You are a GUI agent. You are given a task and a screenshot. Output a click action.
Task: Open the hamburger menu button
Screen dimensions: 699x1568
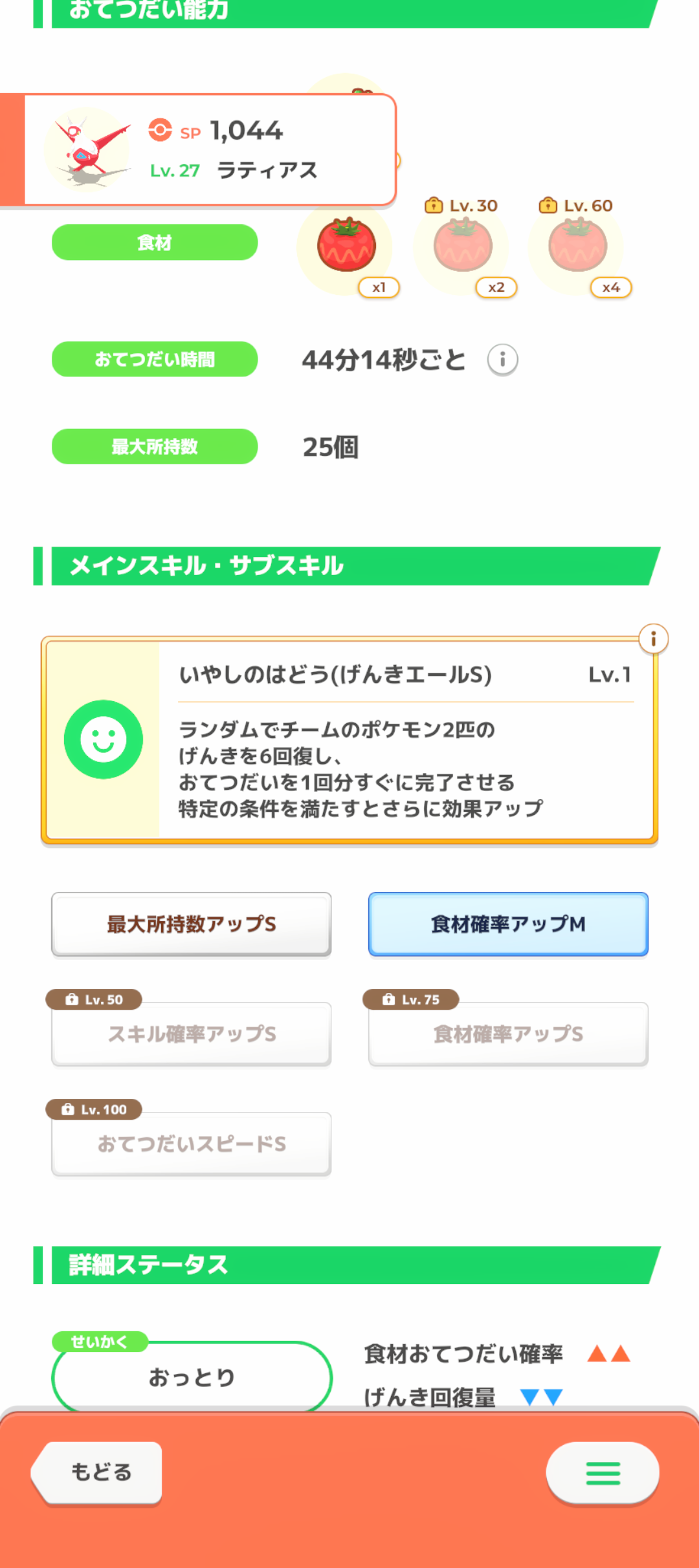coord(603,1473)
